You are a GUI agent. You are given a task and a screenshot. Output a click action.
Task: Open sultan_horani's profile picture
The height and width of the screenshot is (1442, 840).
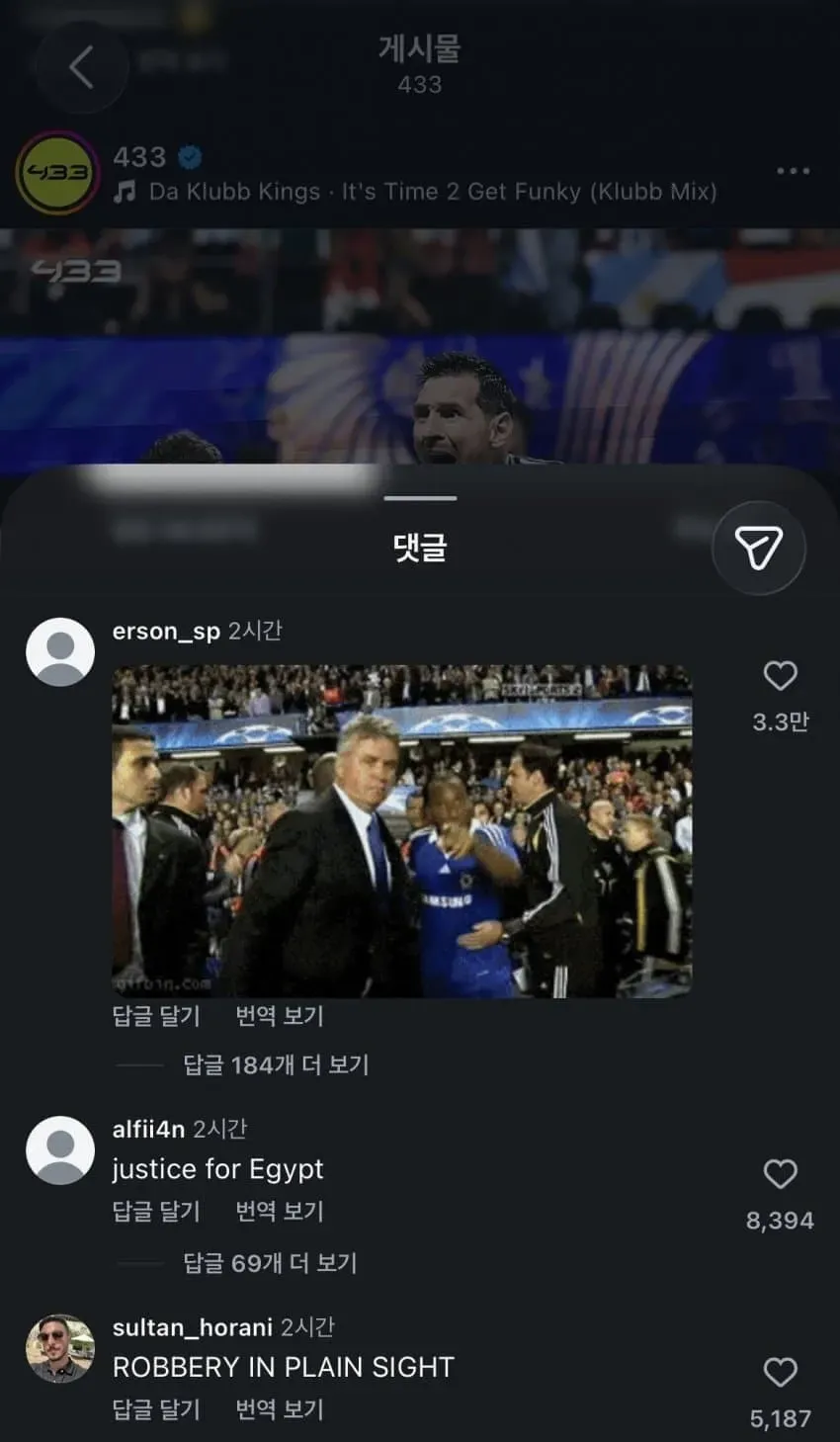coord(60,1349)
